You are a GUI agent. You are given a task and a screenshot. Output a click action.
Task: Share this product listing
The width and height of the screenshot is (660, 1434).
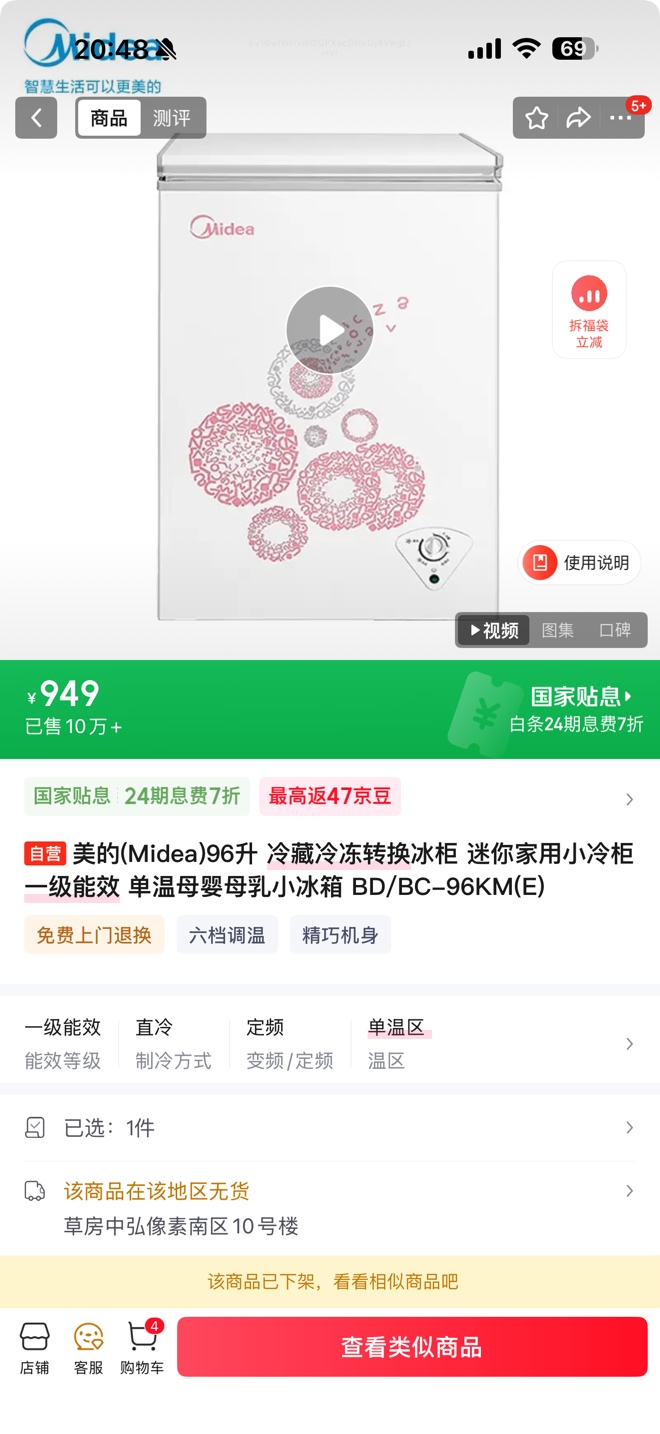pyautogui.click(x=578, y=118)
